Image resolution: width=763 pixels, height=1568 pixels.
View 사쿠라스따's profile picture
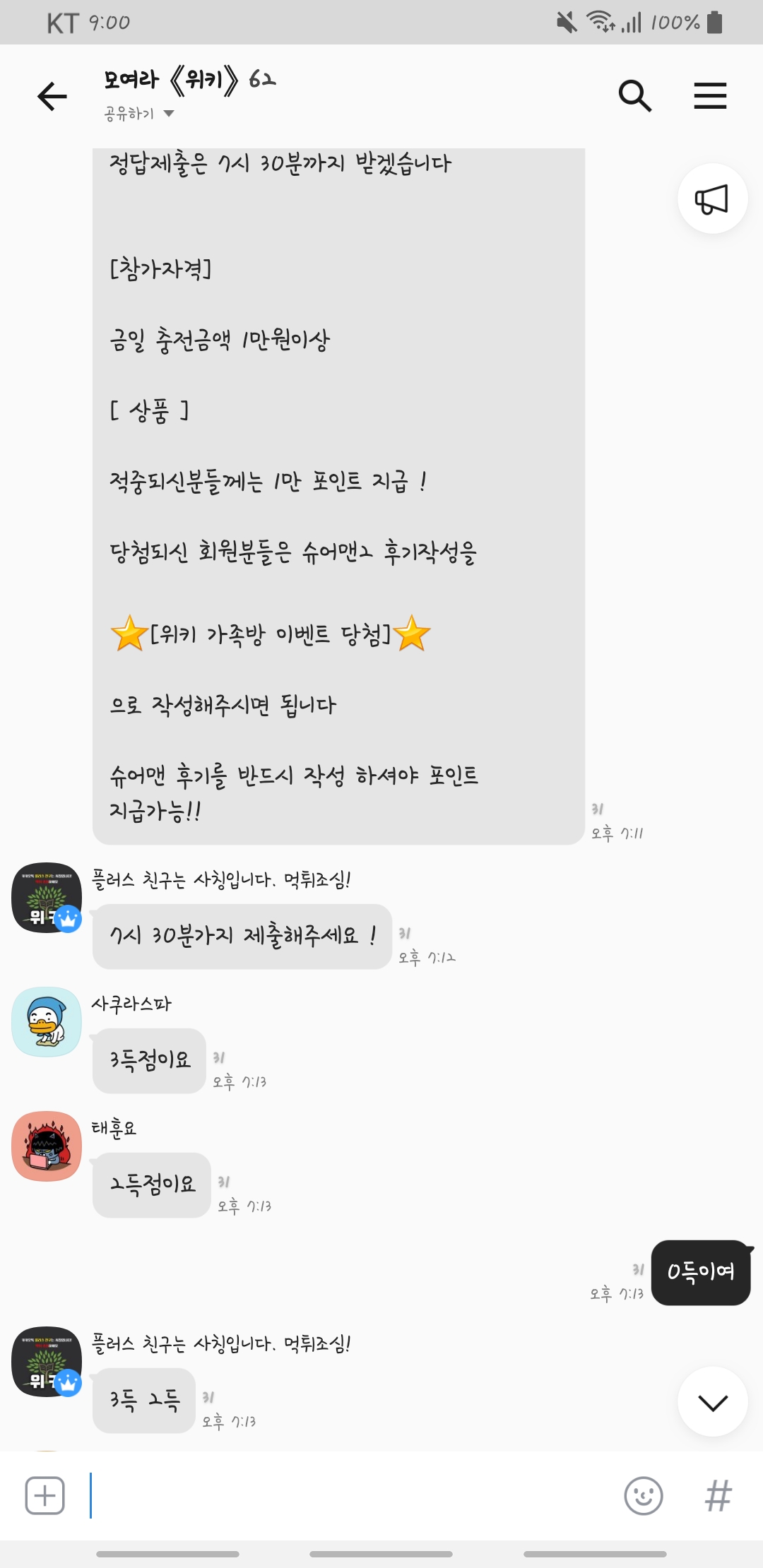click(47, 1022)
